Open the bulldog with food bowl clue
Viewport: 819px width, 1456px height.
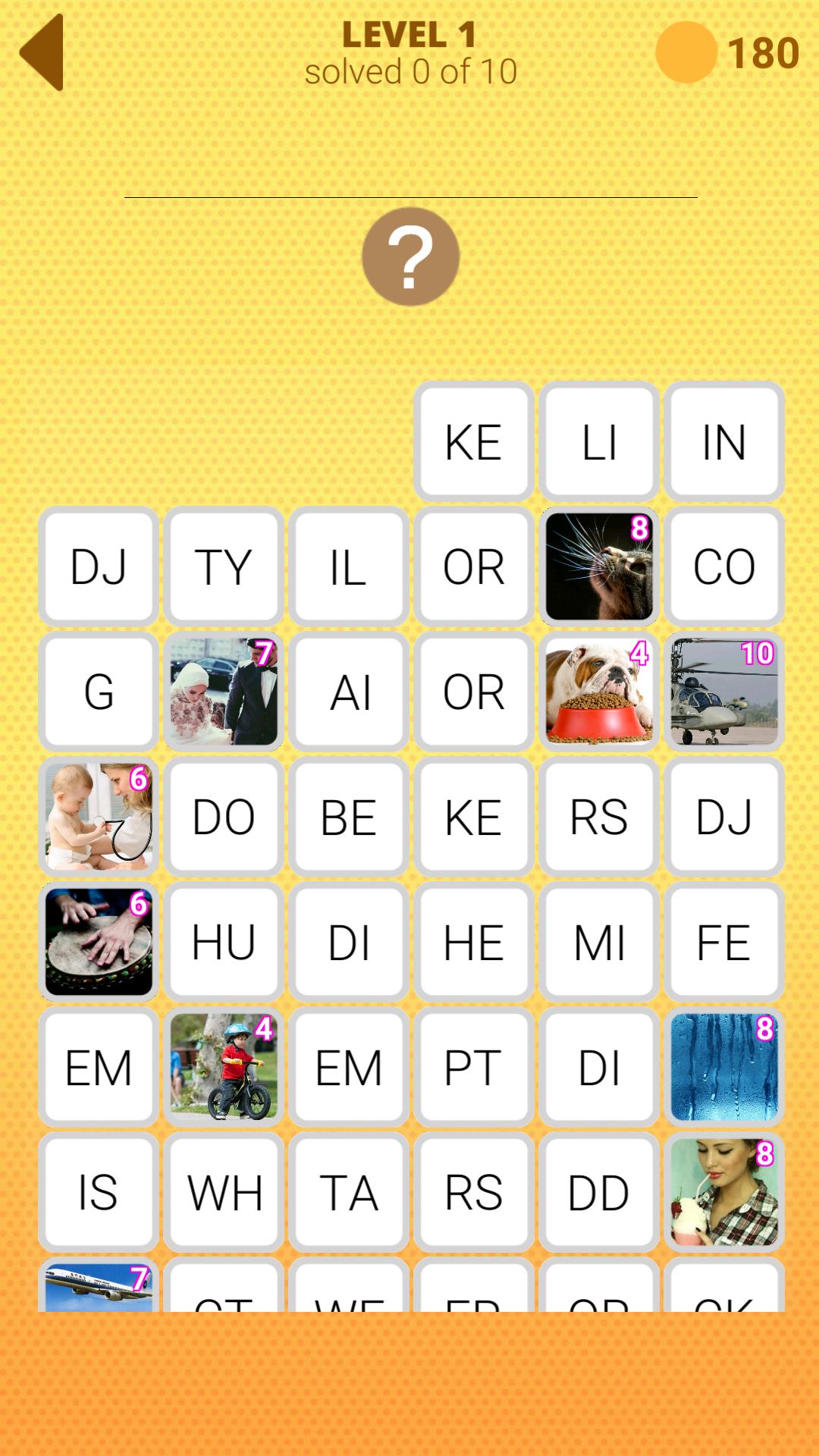click(x=599, y=692)
